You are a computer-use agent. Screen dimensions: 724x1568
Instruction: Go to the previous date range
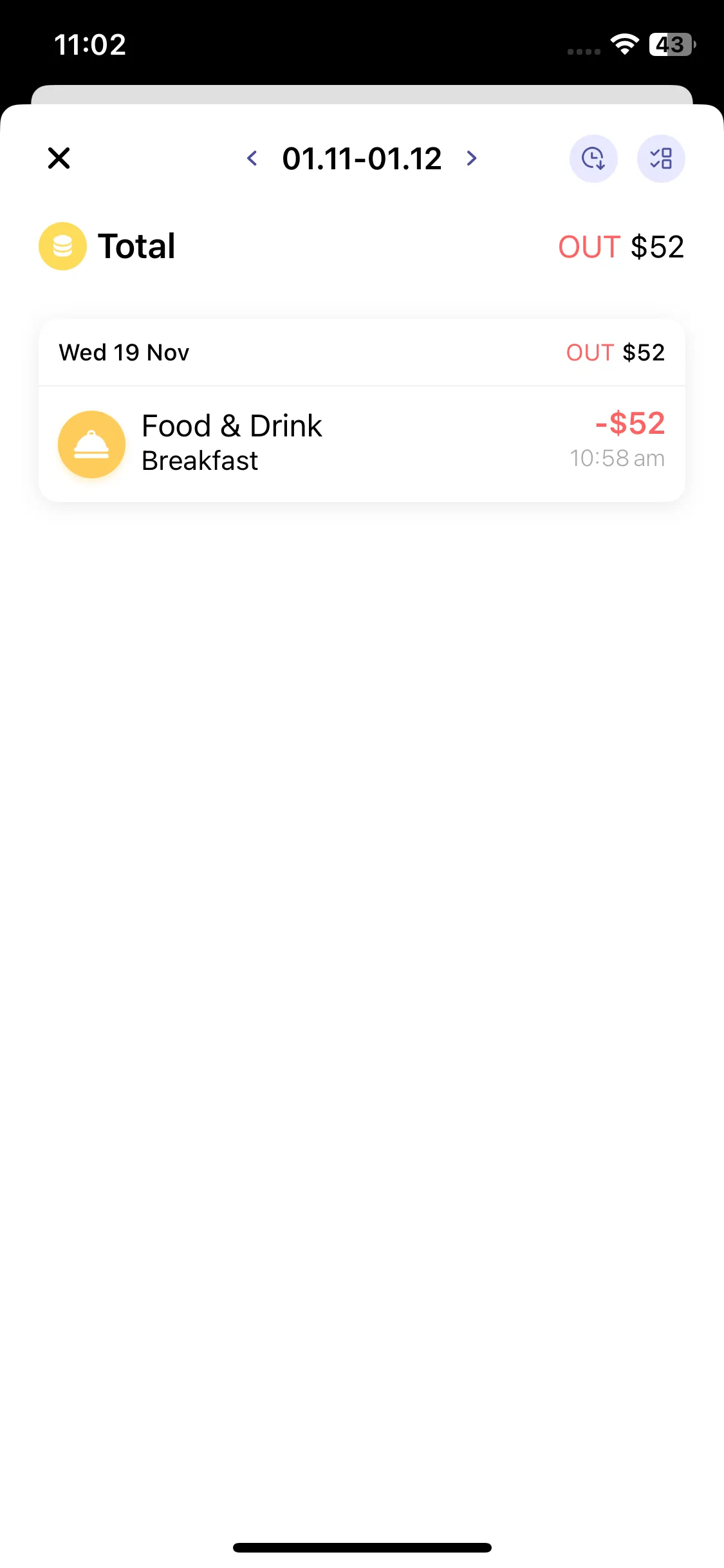[253, 158]
